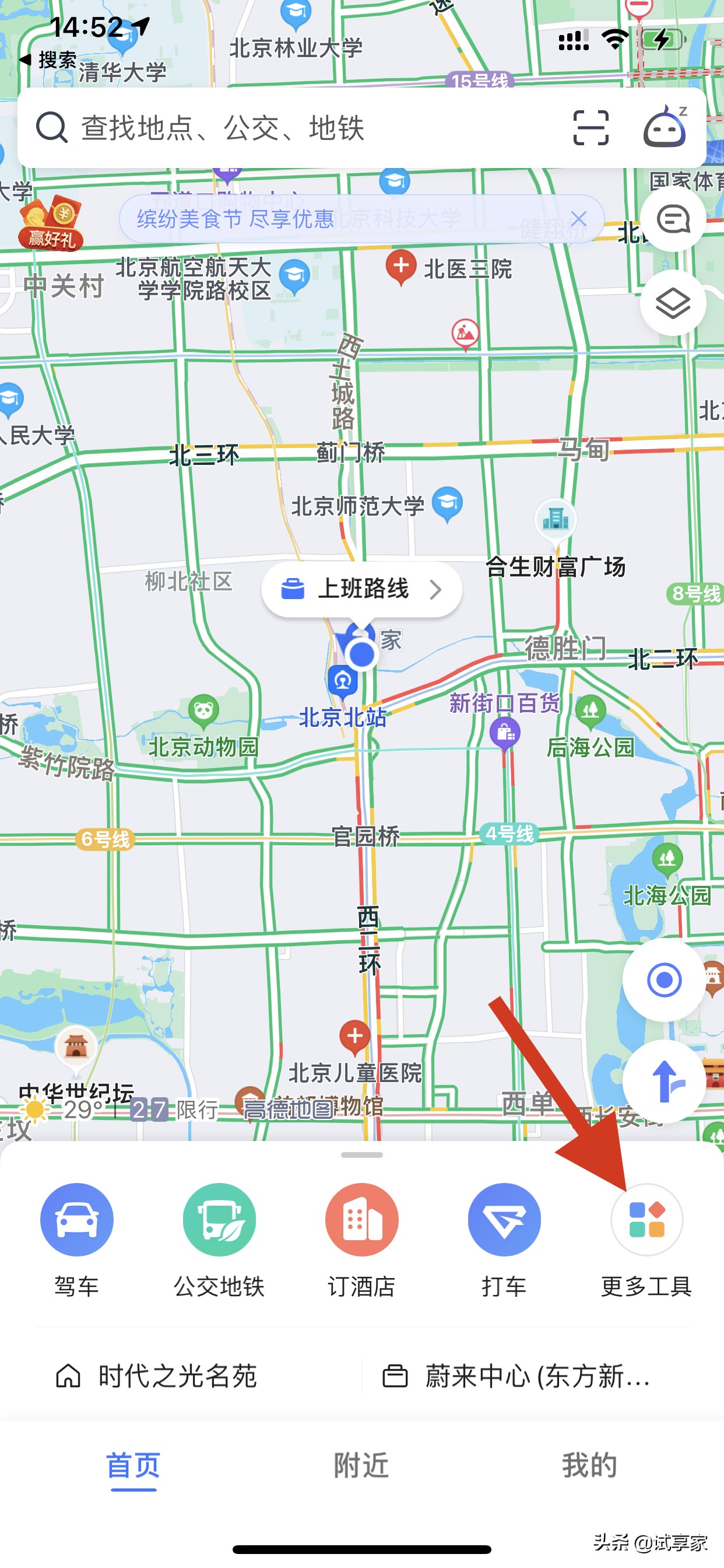The width and height of the screenshot is (724, 1568).
Task: Open the 公交地铁 transit icon
Action: pos(219,1219)
